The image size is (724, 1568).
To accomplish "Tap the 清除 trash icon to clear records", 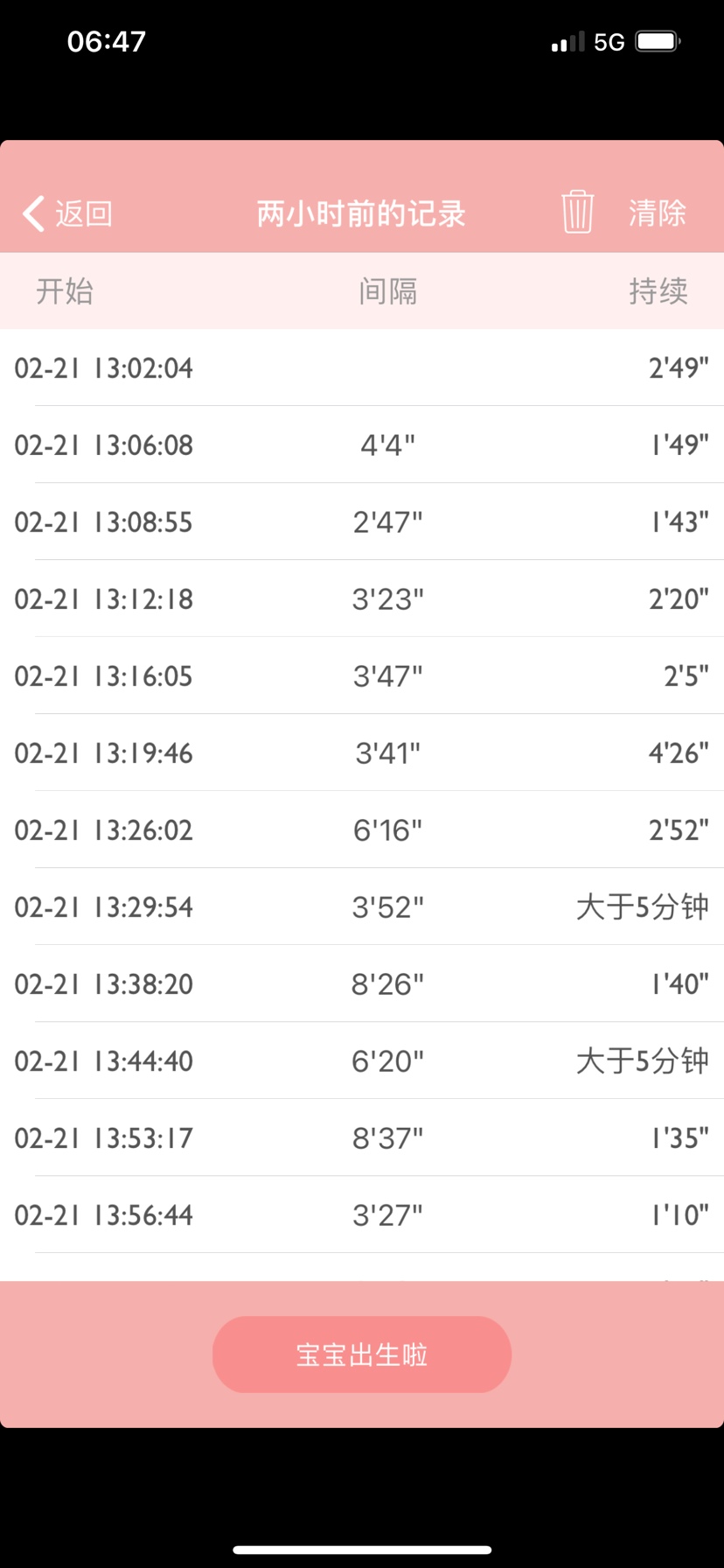I will pos(577,212).
